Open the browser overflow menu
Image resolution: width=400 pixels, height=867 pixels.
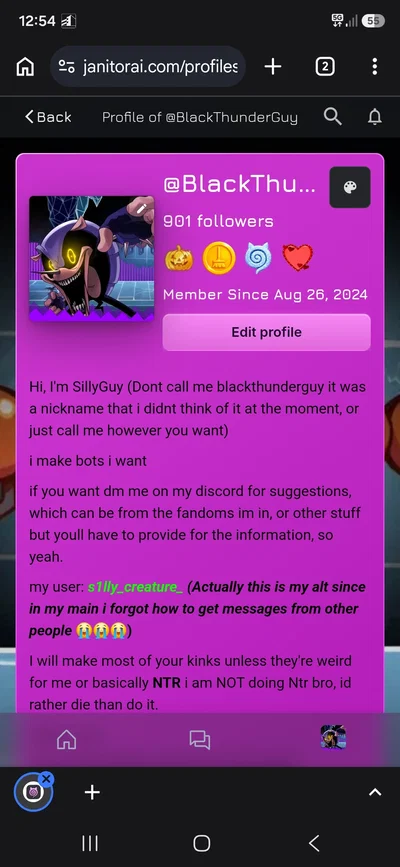coord(375,67)
